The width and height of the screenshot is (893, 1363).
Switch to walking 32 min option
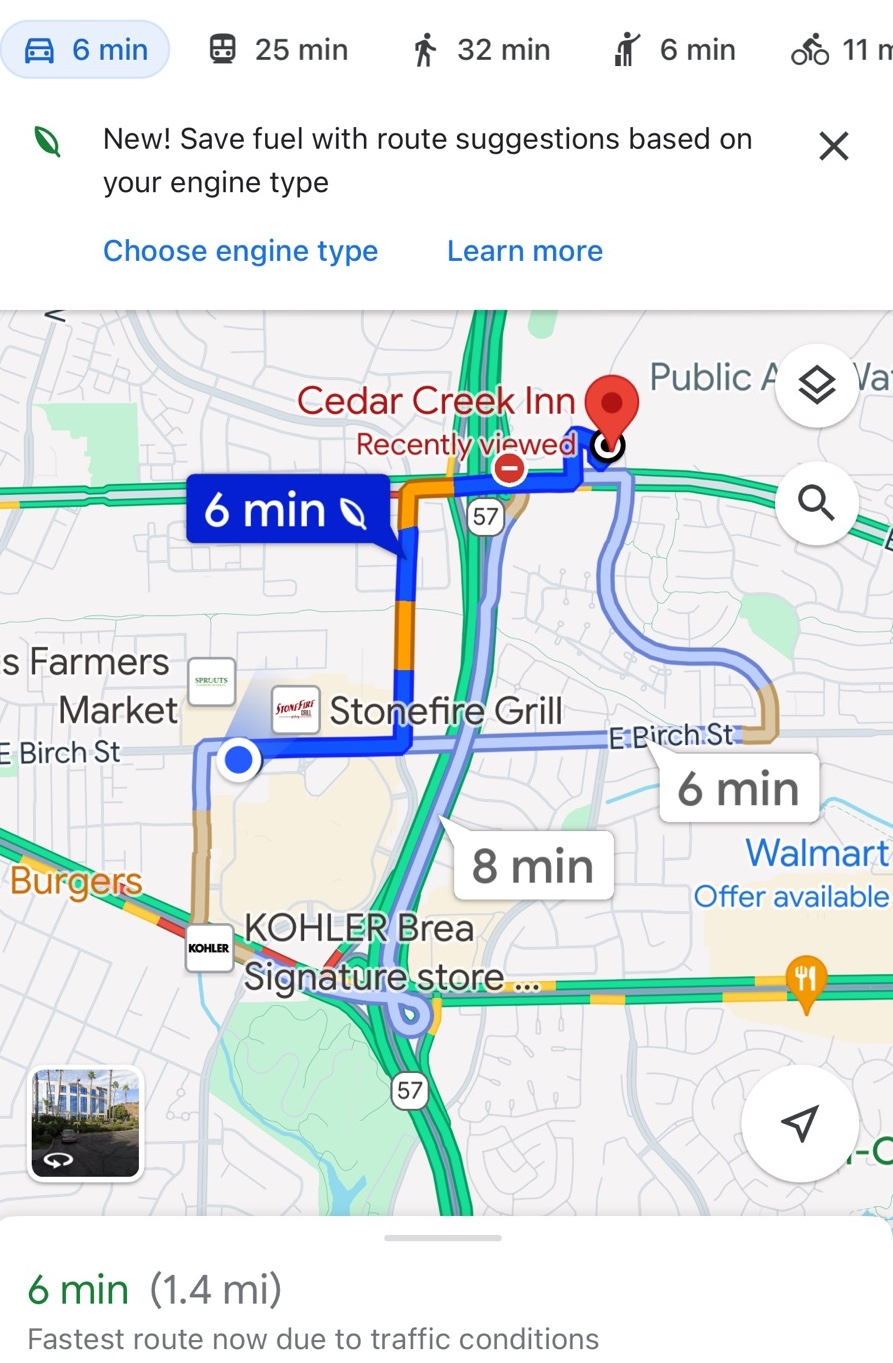point(482,49)
